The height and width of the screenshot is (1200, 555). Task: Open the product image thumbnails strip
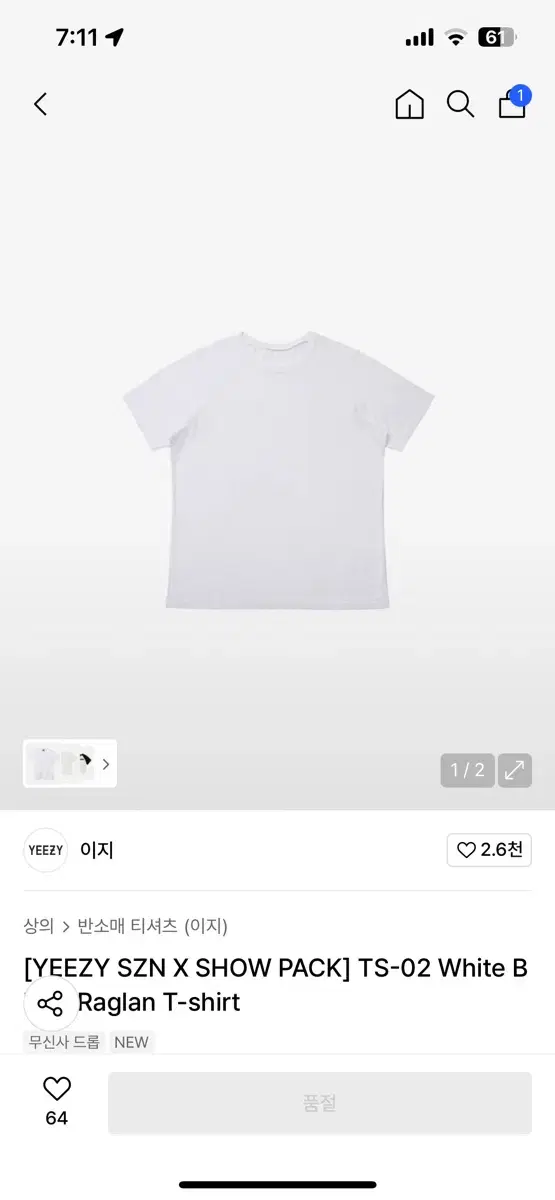coord(70,764)
